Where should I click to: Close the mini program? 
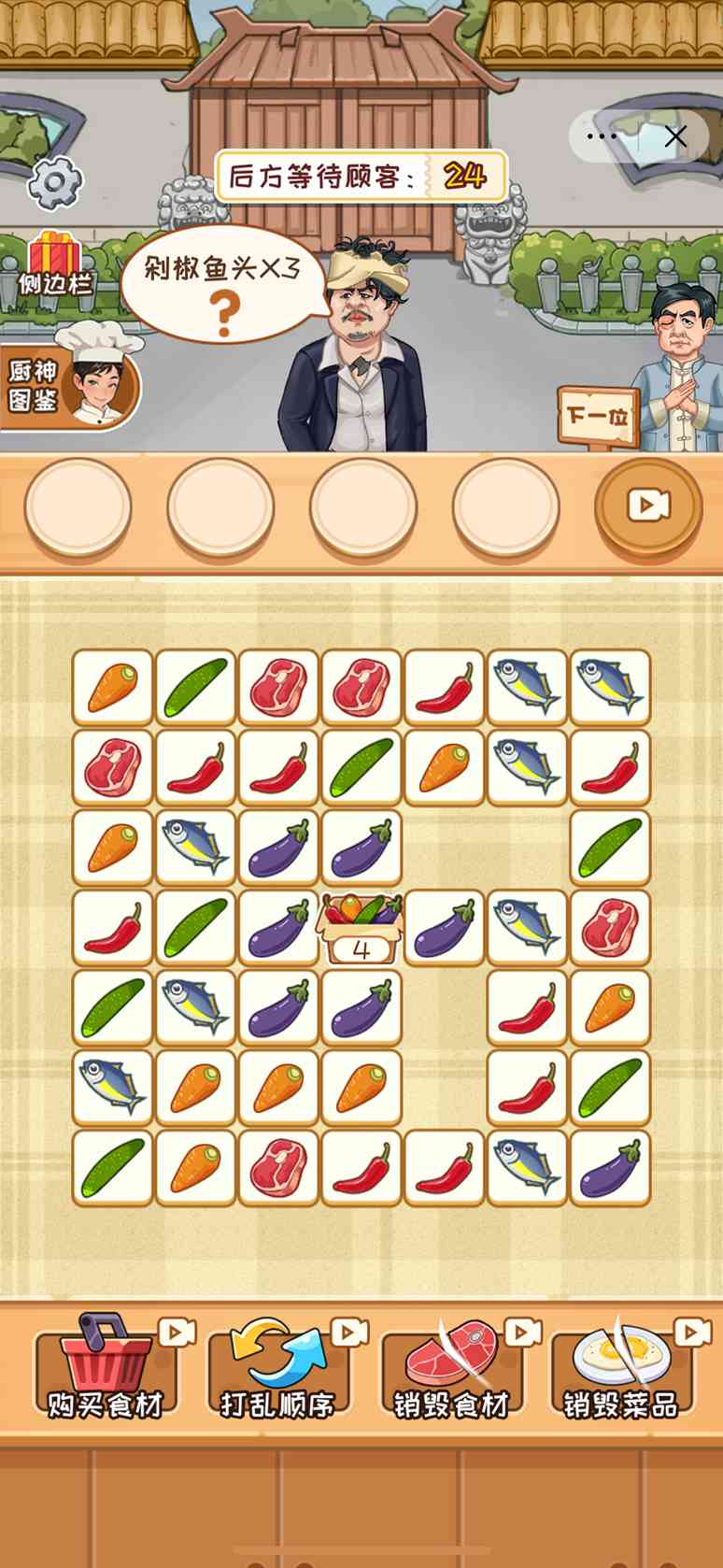pos(675,136)
